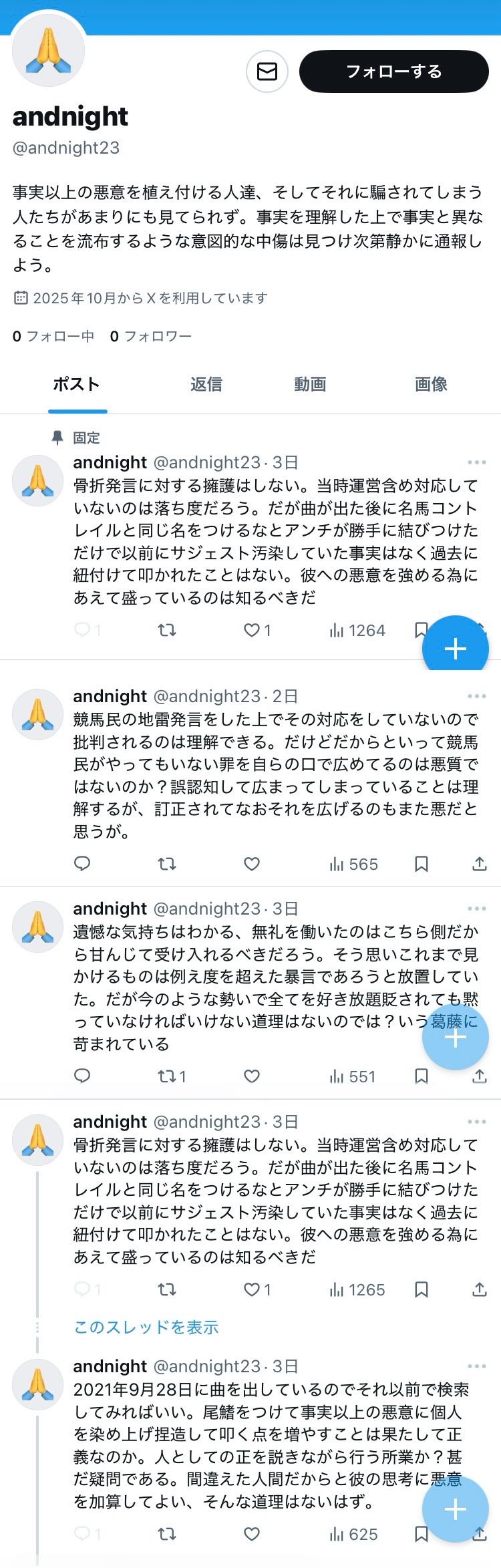
Task: Switch to the 動画 tab
Action: [310, 384]
